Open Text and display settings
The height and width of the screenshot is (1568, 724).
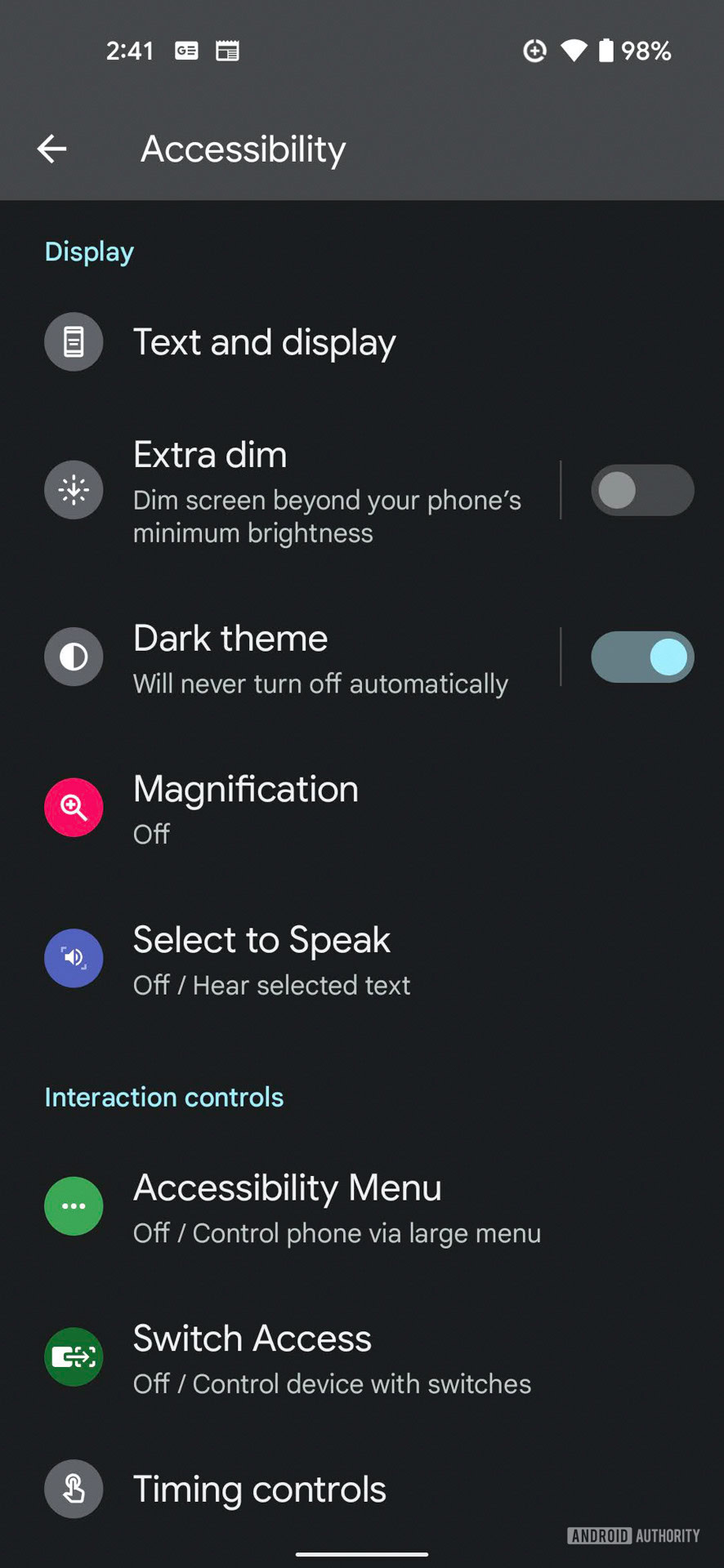(x=264, y=342)
